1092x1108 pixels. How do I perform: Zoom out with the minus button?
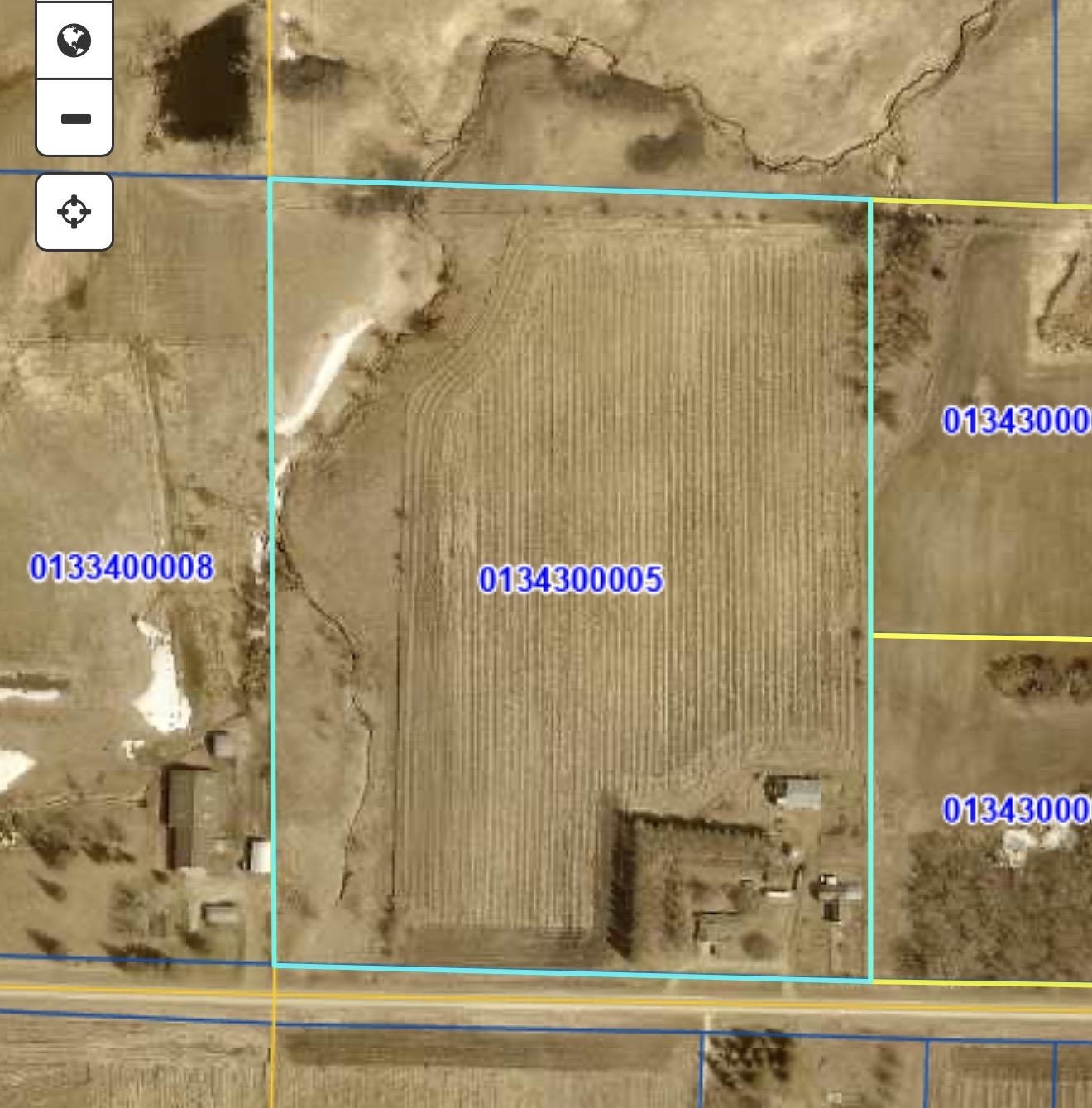(x=74, y=118)
